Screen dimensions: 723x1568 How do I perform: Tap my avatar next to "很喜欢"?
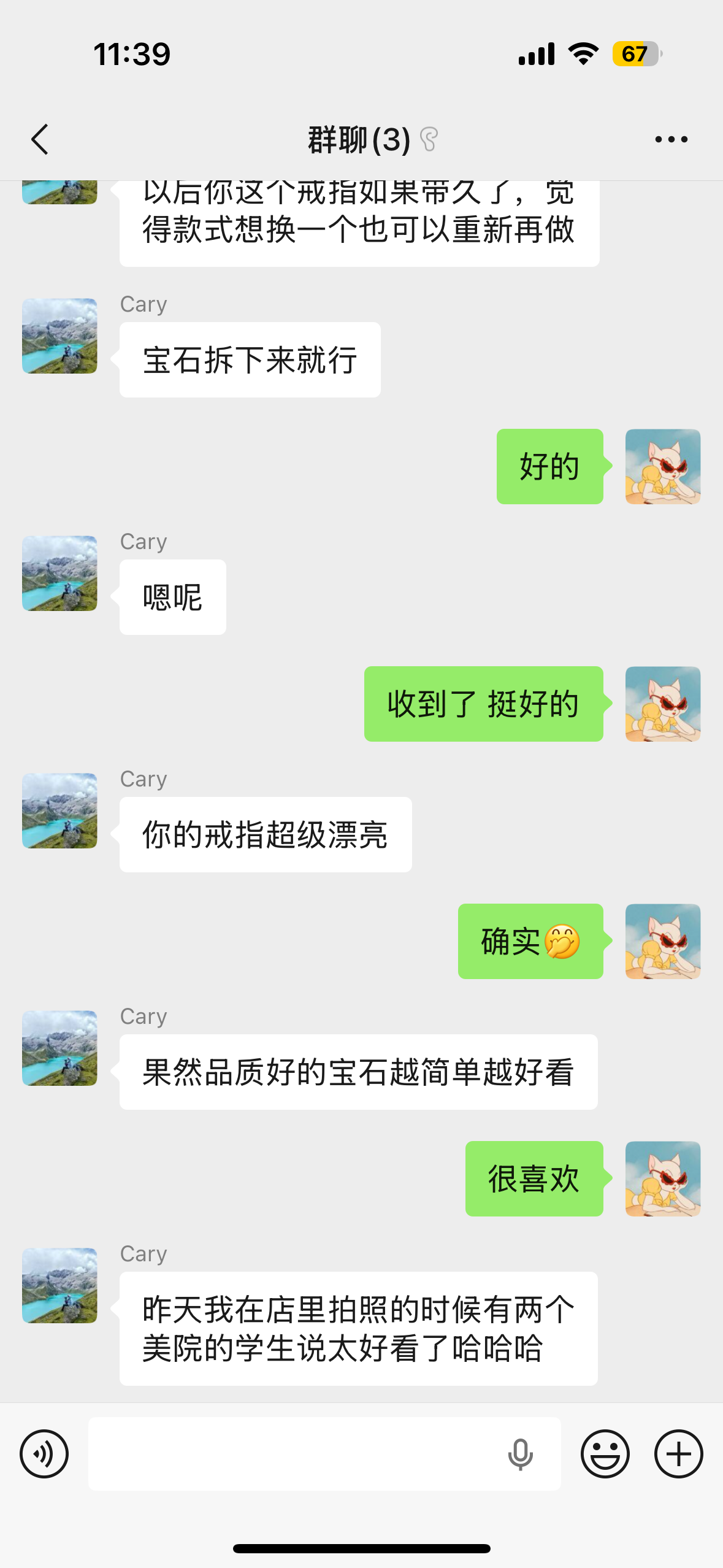tap(662, 1178)
